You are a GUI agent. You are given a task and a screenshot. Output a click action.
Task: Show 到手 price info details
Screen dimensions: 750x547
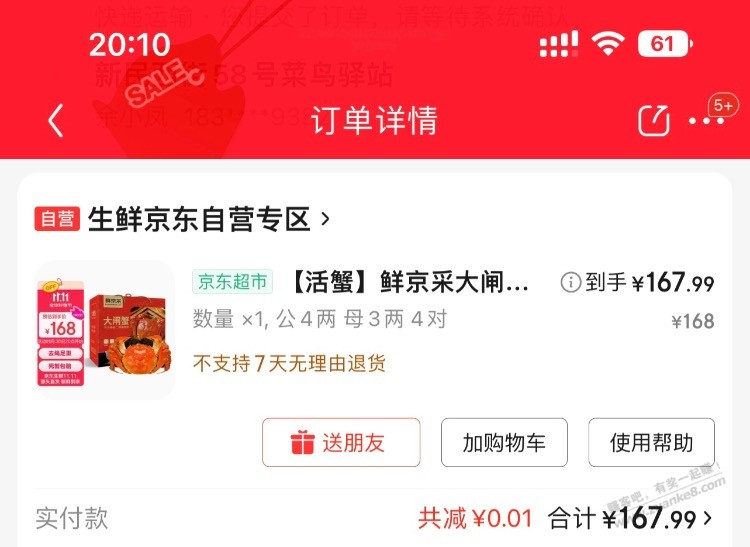[x=571, y=283]
